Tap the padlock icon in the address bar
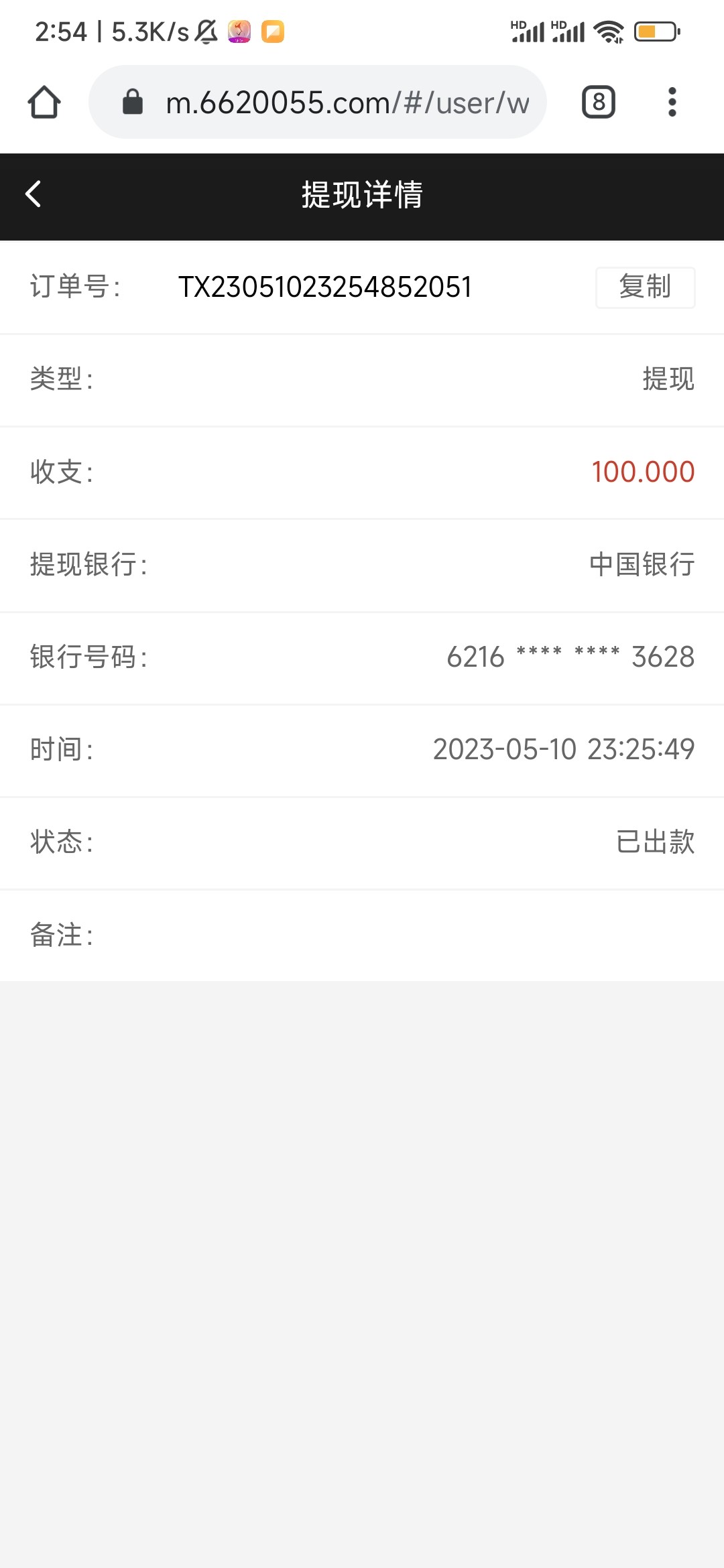The height and width of the screenshot is (1568, 724). 131,102
